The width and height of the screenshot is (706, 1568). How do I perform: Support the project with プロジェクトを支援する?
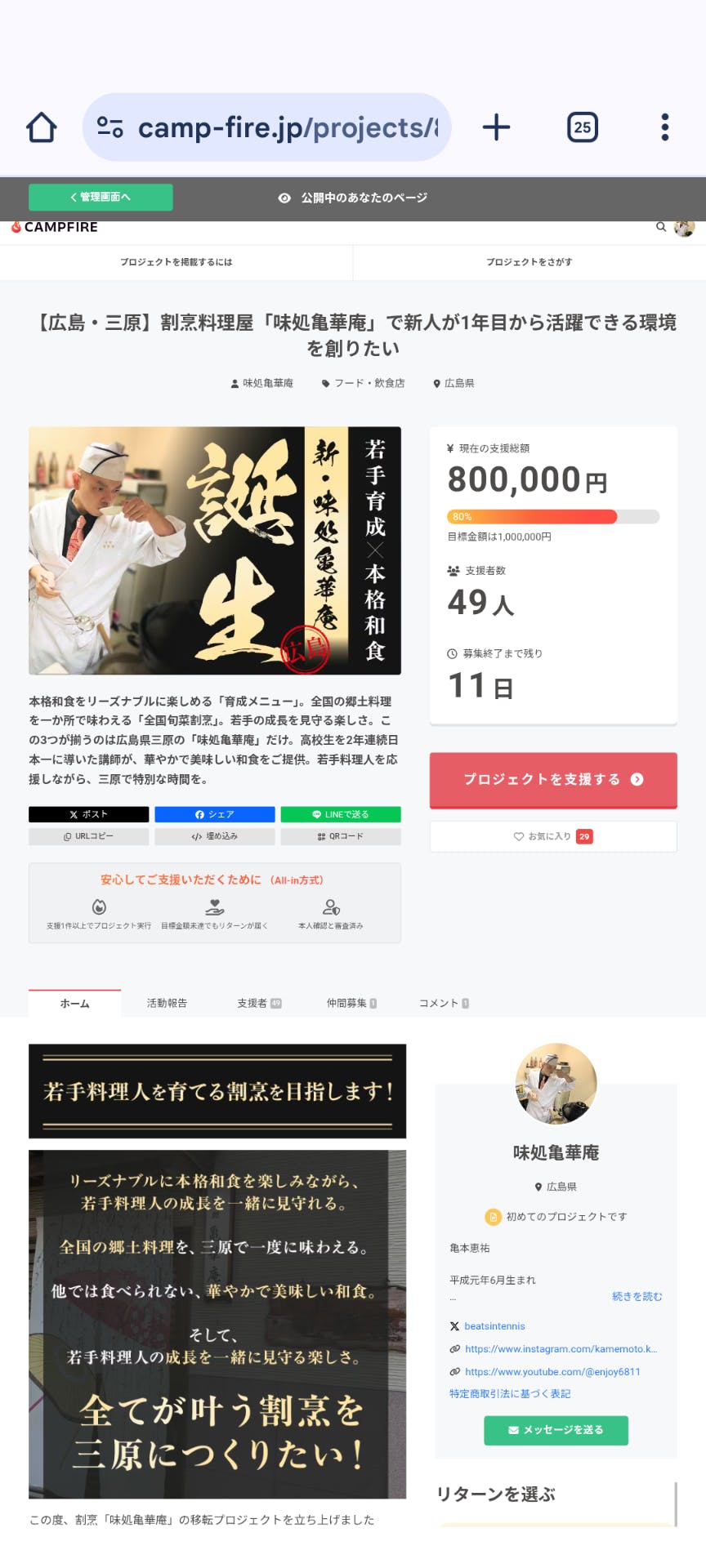pos(553,779)
